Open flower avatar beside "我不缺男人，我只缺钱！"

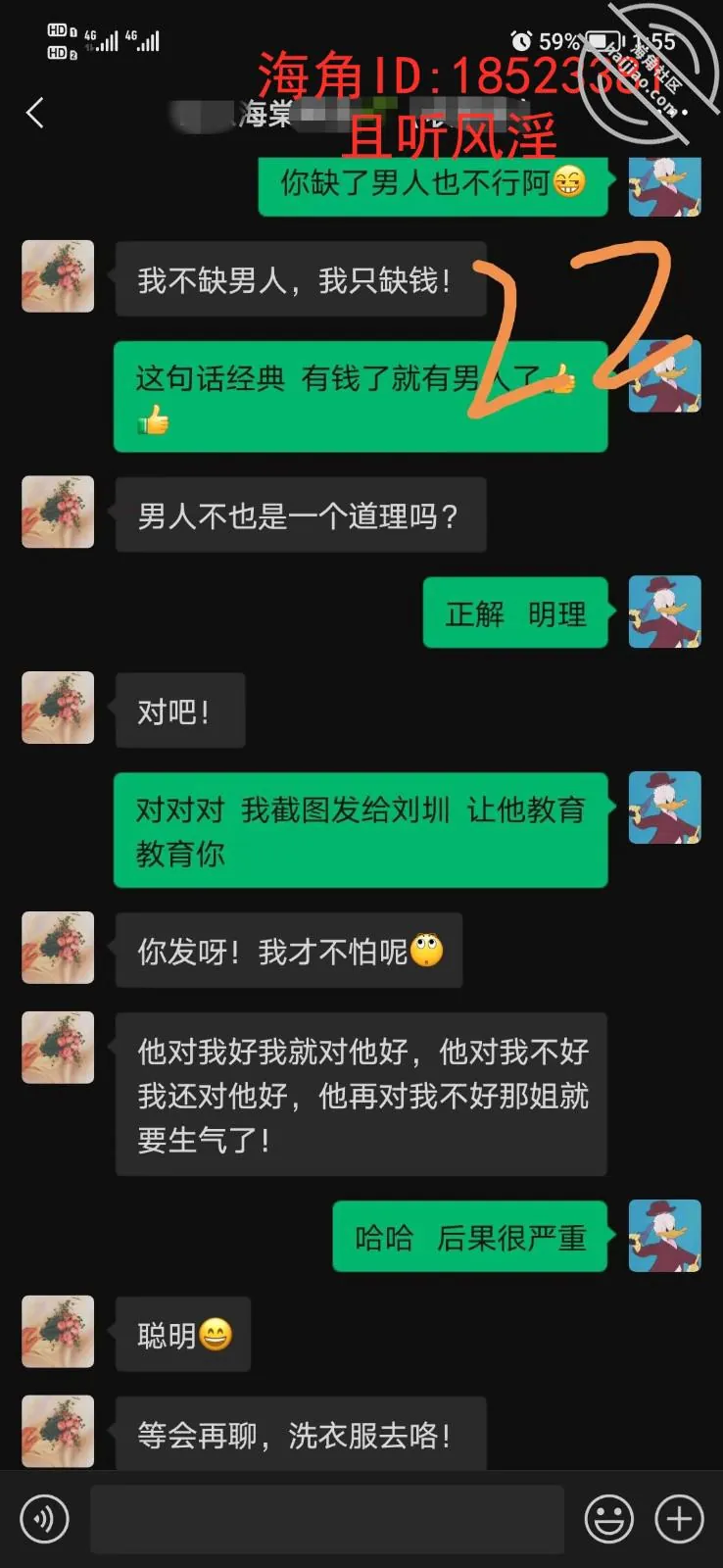[58, 276]
